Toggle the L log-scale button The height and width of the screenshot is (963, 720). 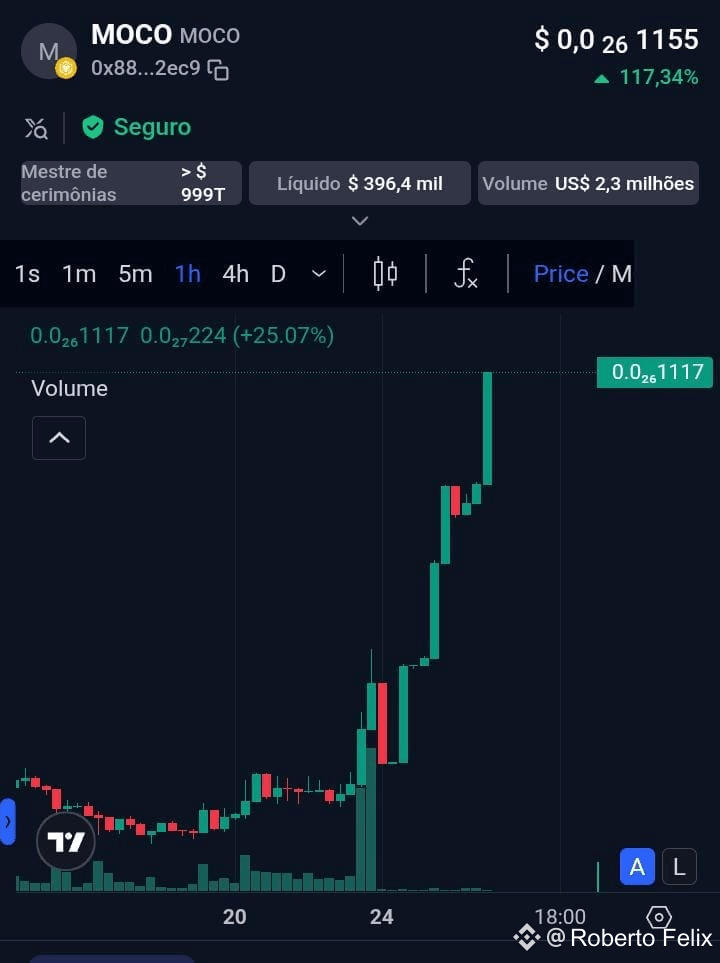click(679, 867)
